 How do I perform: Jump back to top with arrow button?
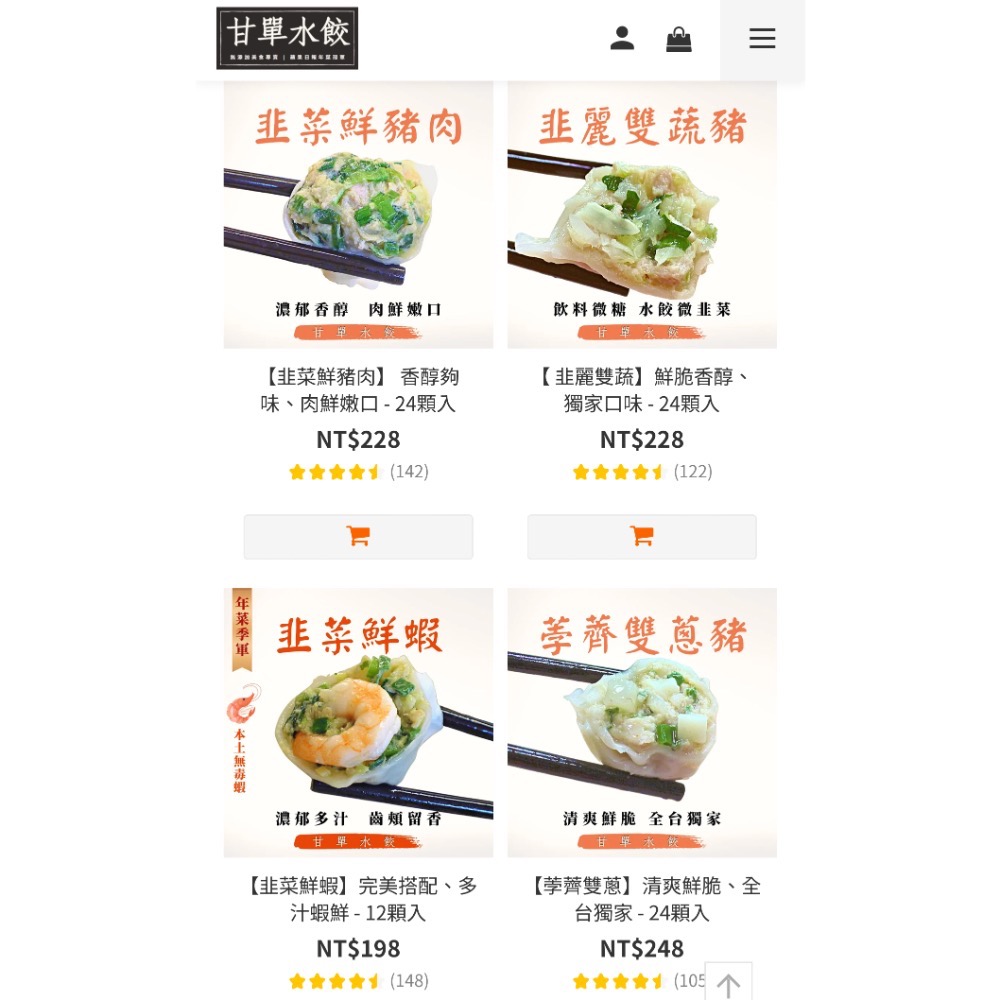pos(728,984)
